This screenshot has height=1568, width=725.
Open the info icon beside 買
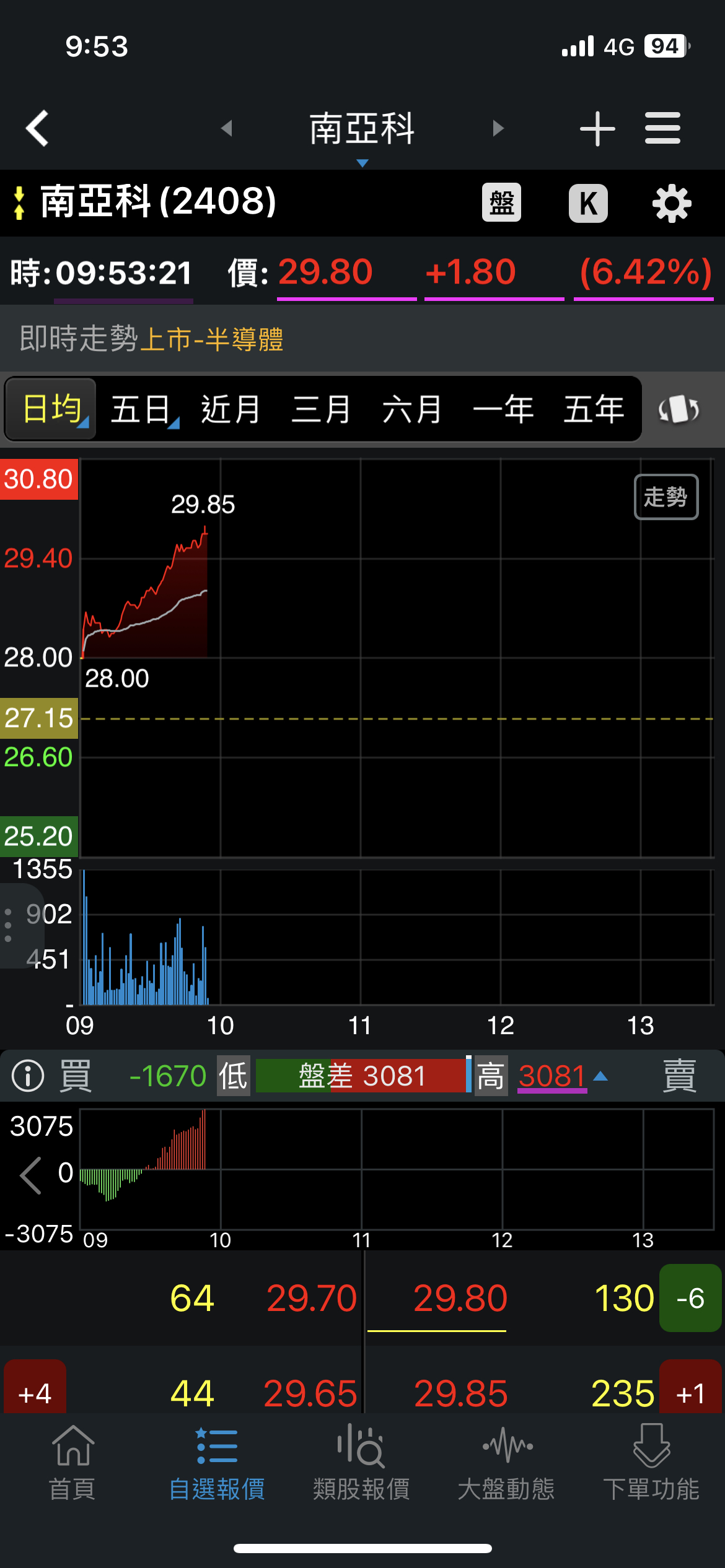tap(28, 1076)
